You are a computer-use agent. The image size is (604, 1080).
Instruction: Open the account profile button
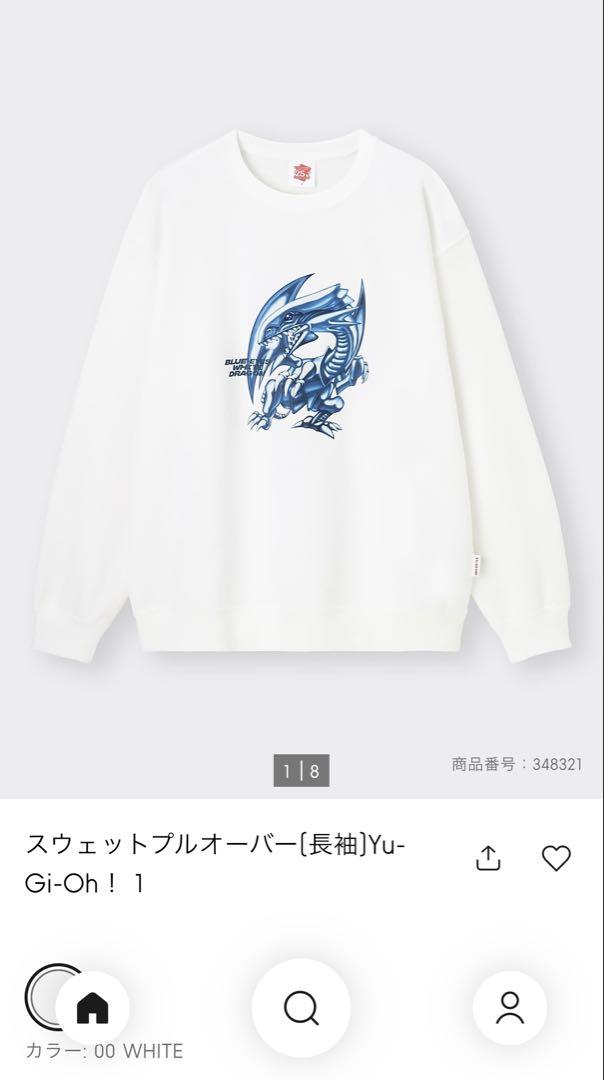[510, 1008]
